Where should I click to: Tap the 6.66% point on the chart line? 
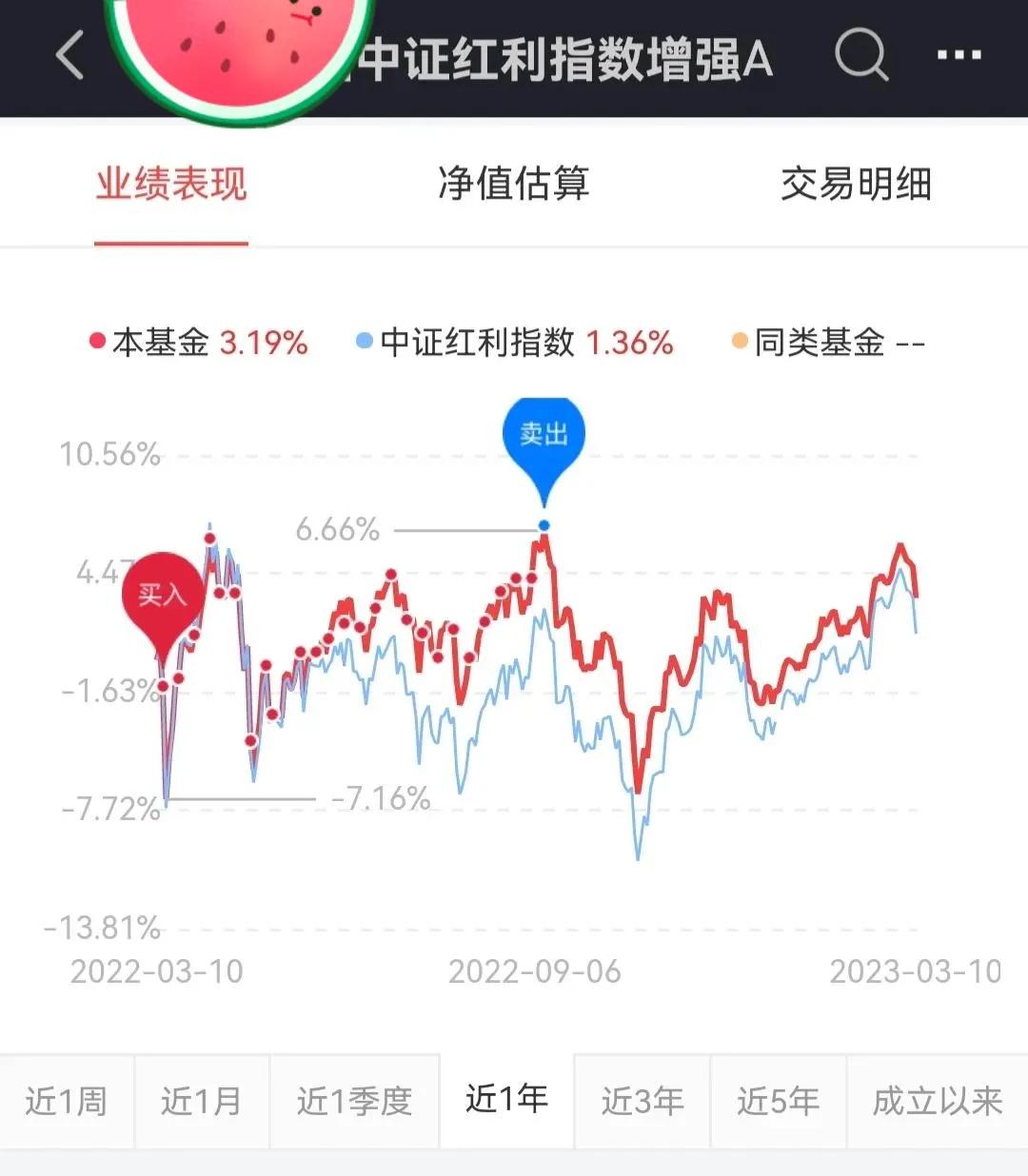click(544, 524)
